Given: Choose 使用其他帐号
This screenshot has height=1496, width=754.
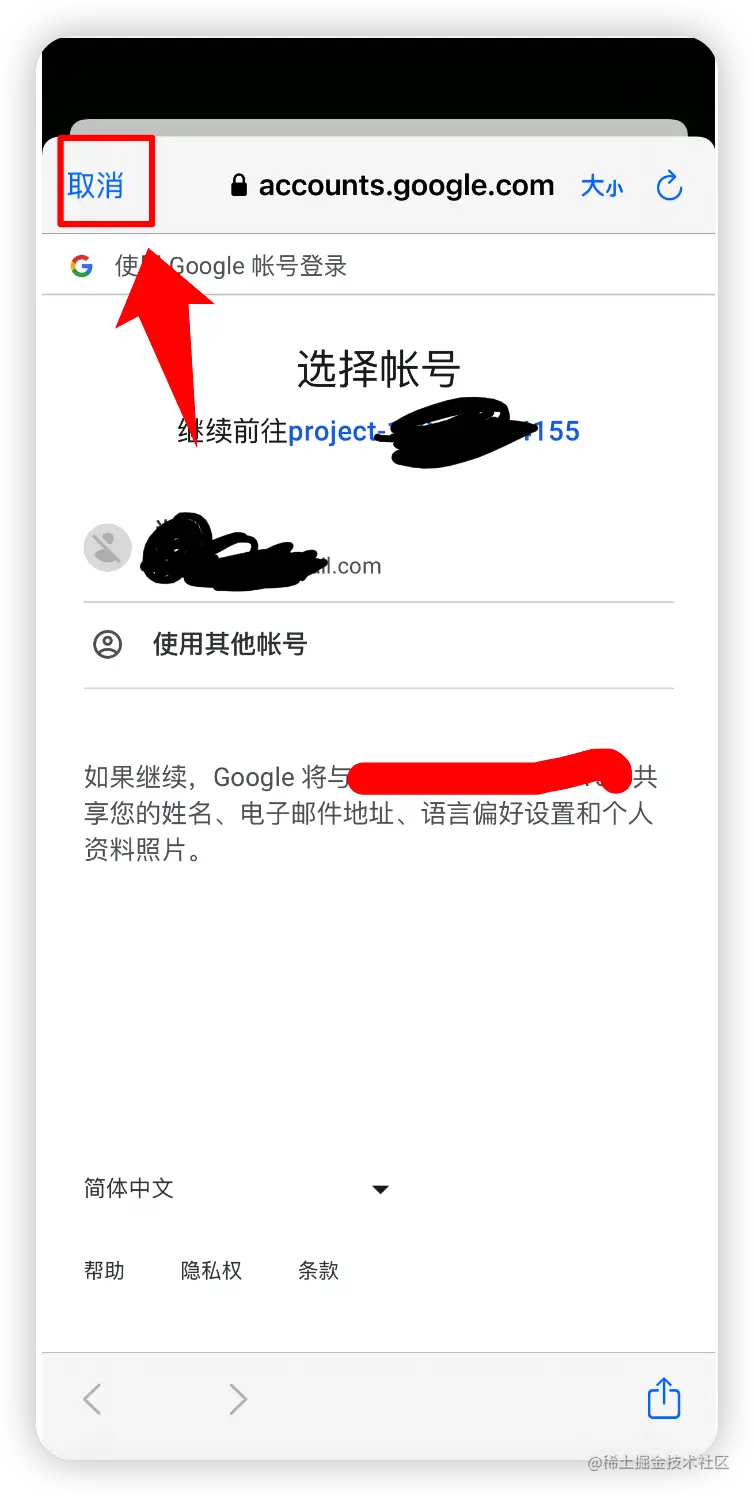Looking at the screenshot, I should point(229,644).
